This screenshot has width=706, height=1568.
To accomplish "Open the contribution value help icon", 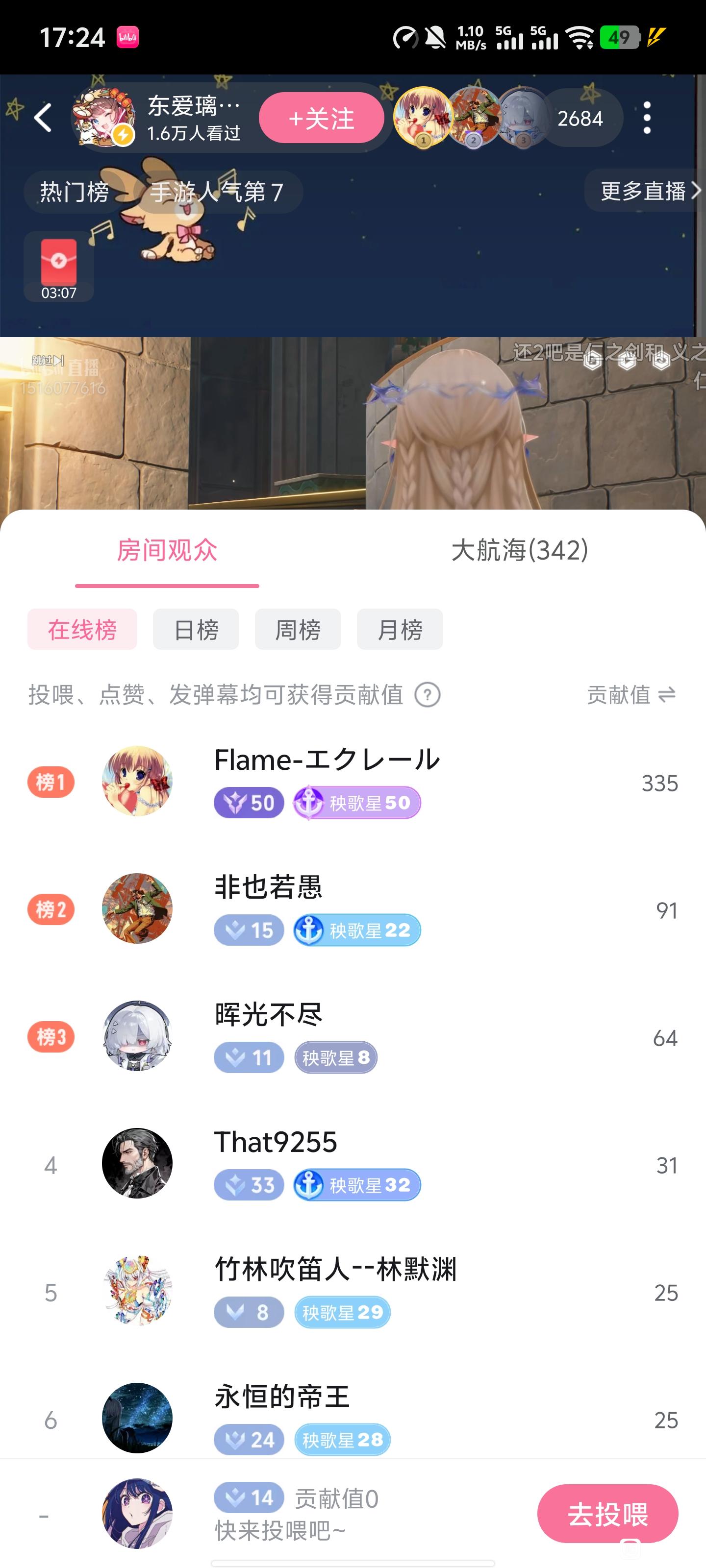I will pyautogui.click(x=427, y=694).
